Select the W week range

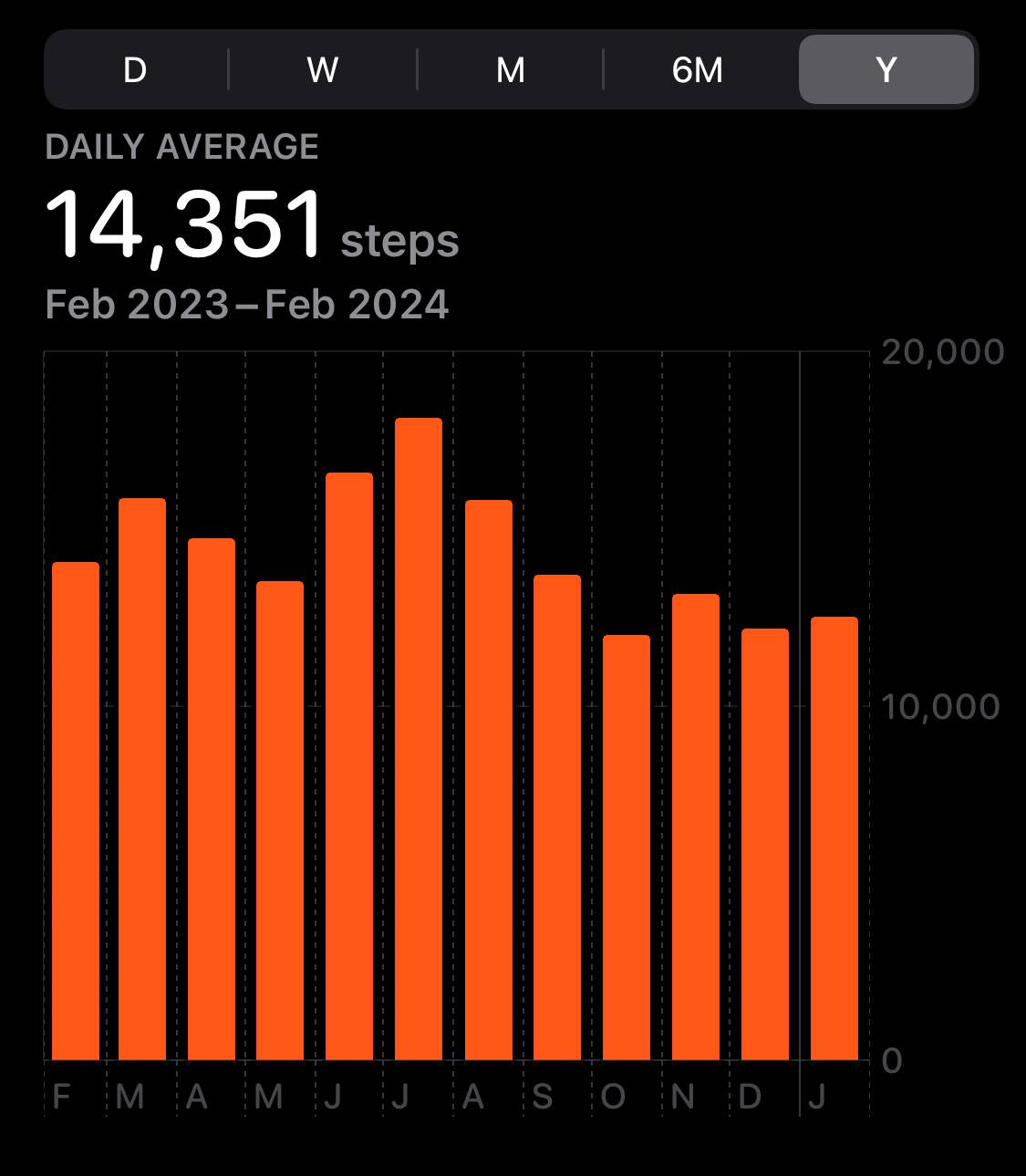click(323, 70)
